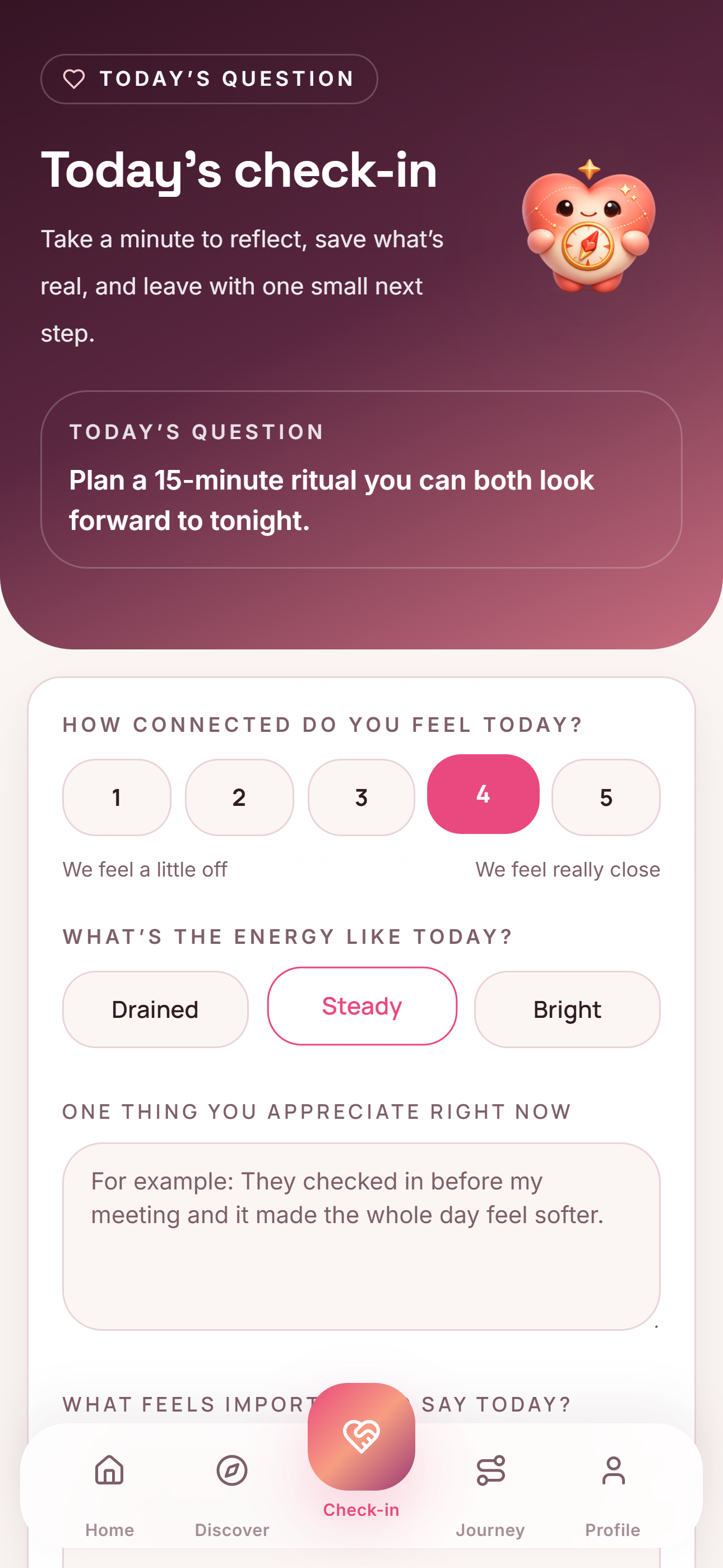Tap the appreciation text field to write
The image size is (723, 1568).
(x=361, y=1235)
